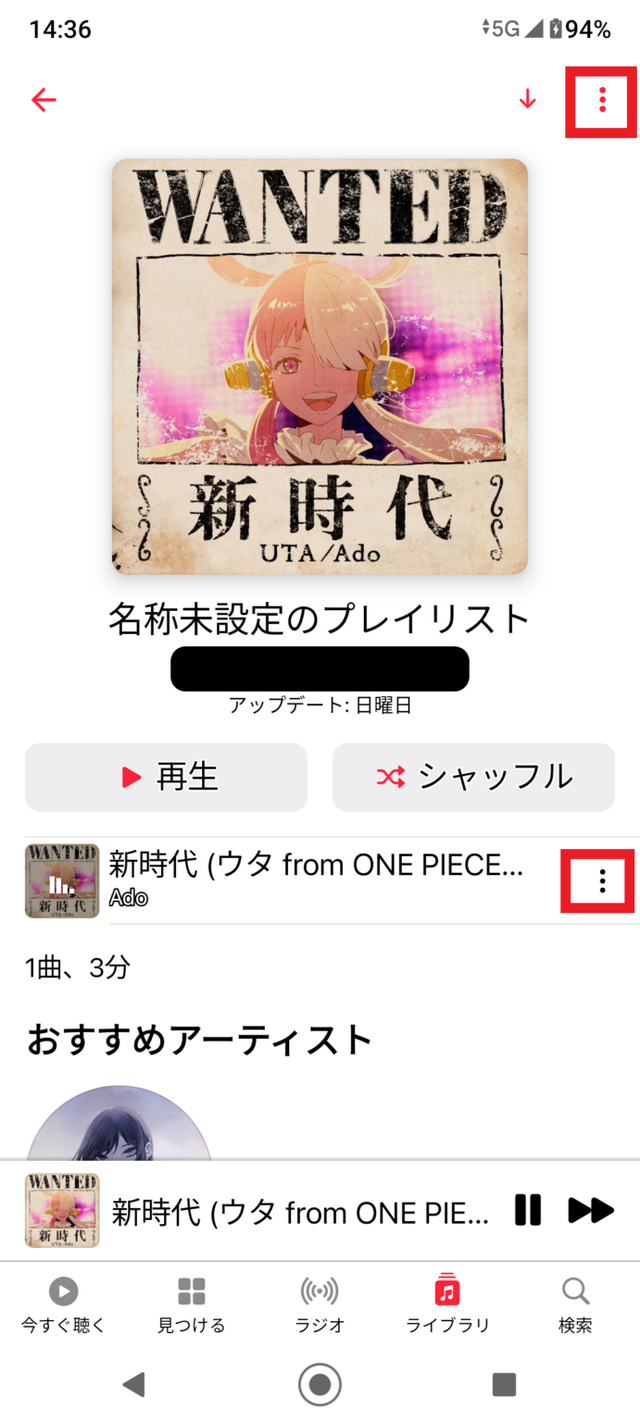640x1422 pixels.
Task: Open the 新時代 song row by Ado
Action: [315, 880]
